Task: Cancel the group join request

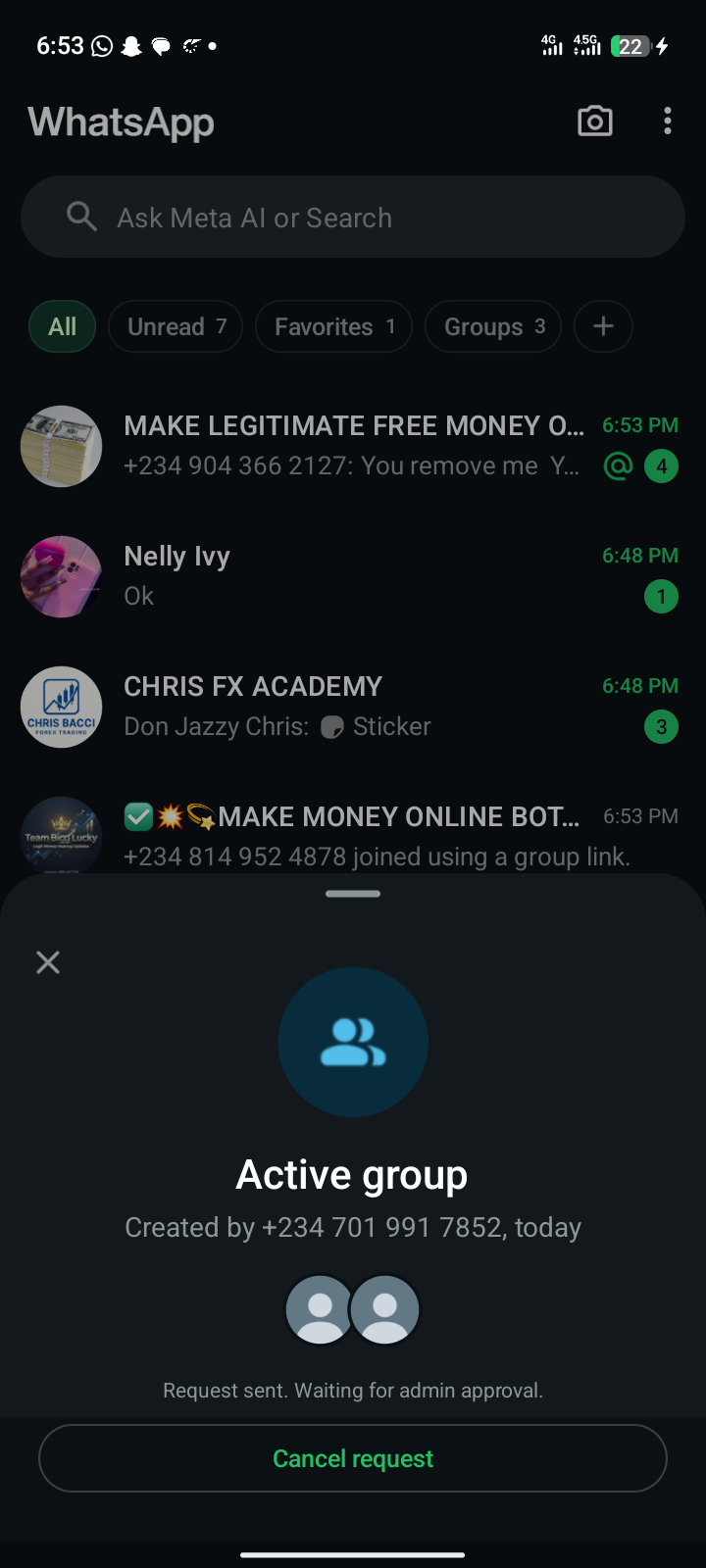Action: 353,1458
